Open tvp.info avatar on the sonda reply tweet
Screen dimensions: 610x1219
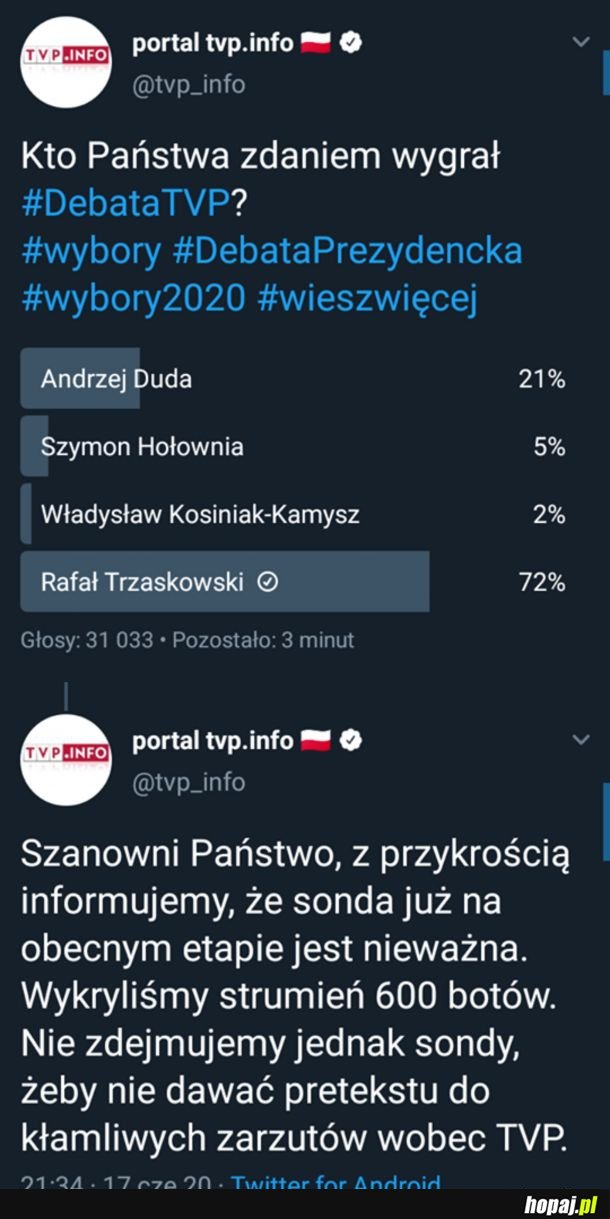point(66,760)
